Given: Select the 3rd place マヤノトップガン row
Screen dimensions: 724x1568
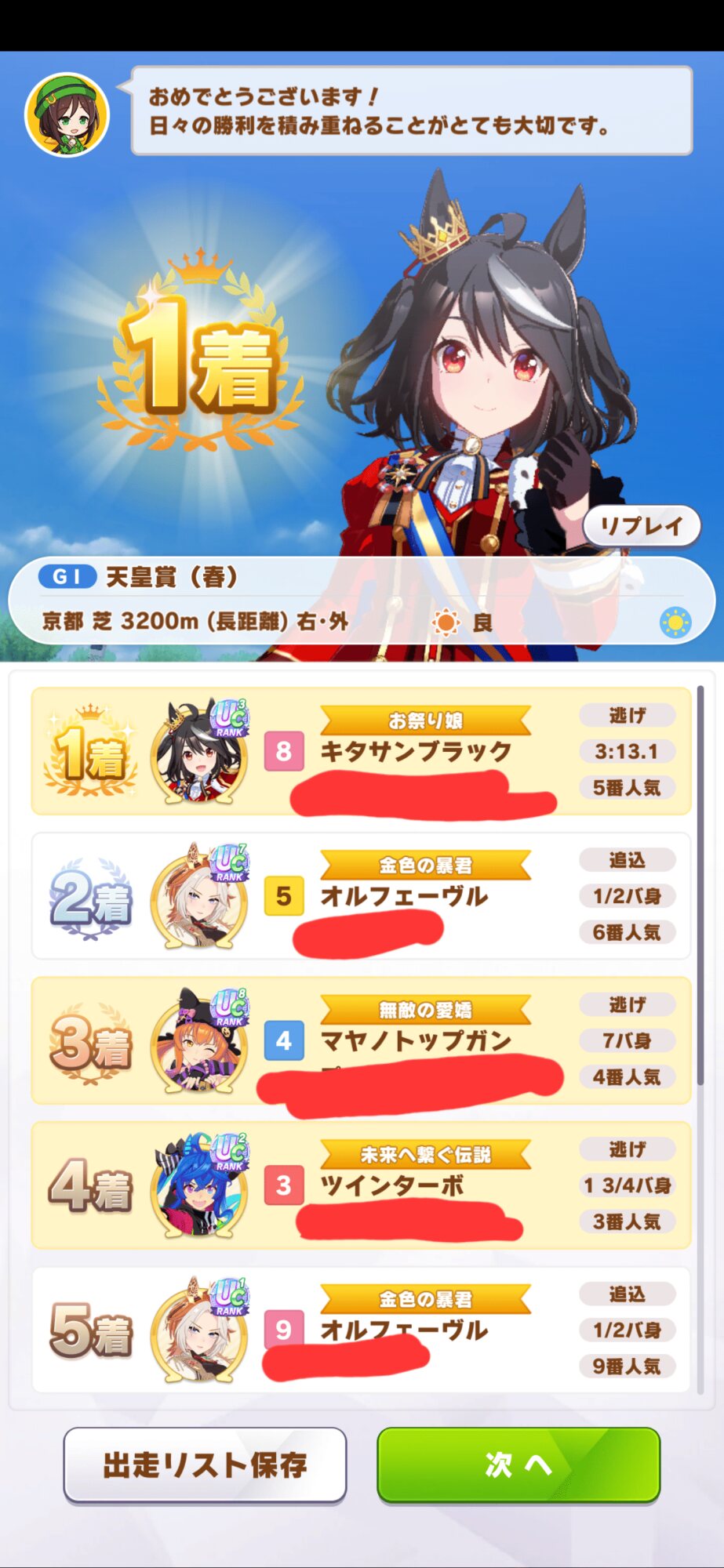Looking at the screenshot, I should click(x=361, y=1040).
